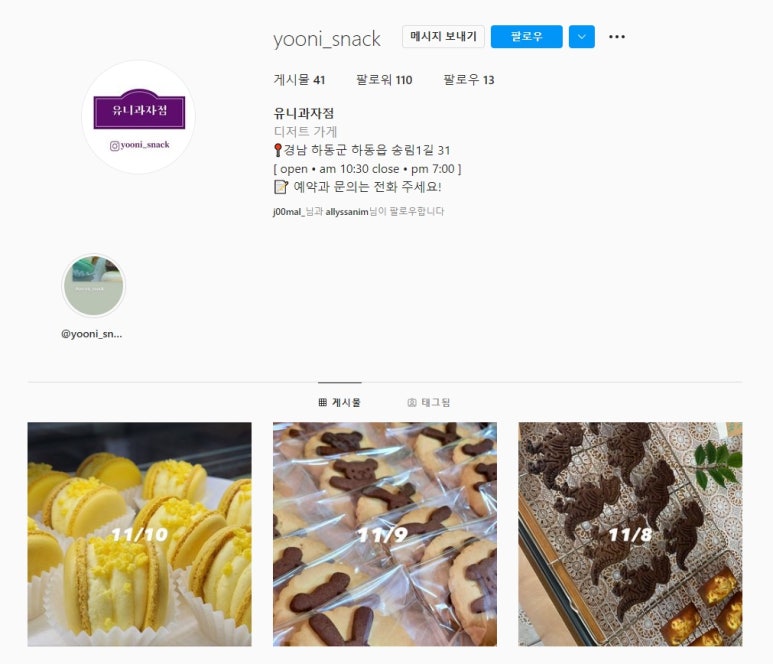The image size is (773, 664).
Task: View the 팔로워 110 followers list
Action: pyautogui.click(x=384, y=80)
